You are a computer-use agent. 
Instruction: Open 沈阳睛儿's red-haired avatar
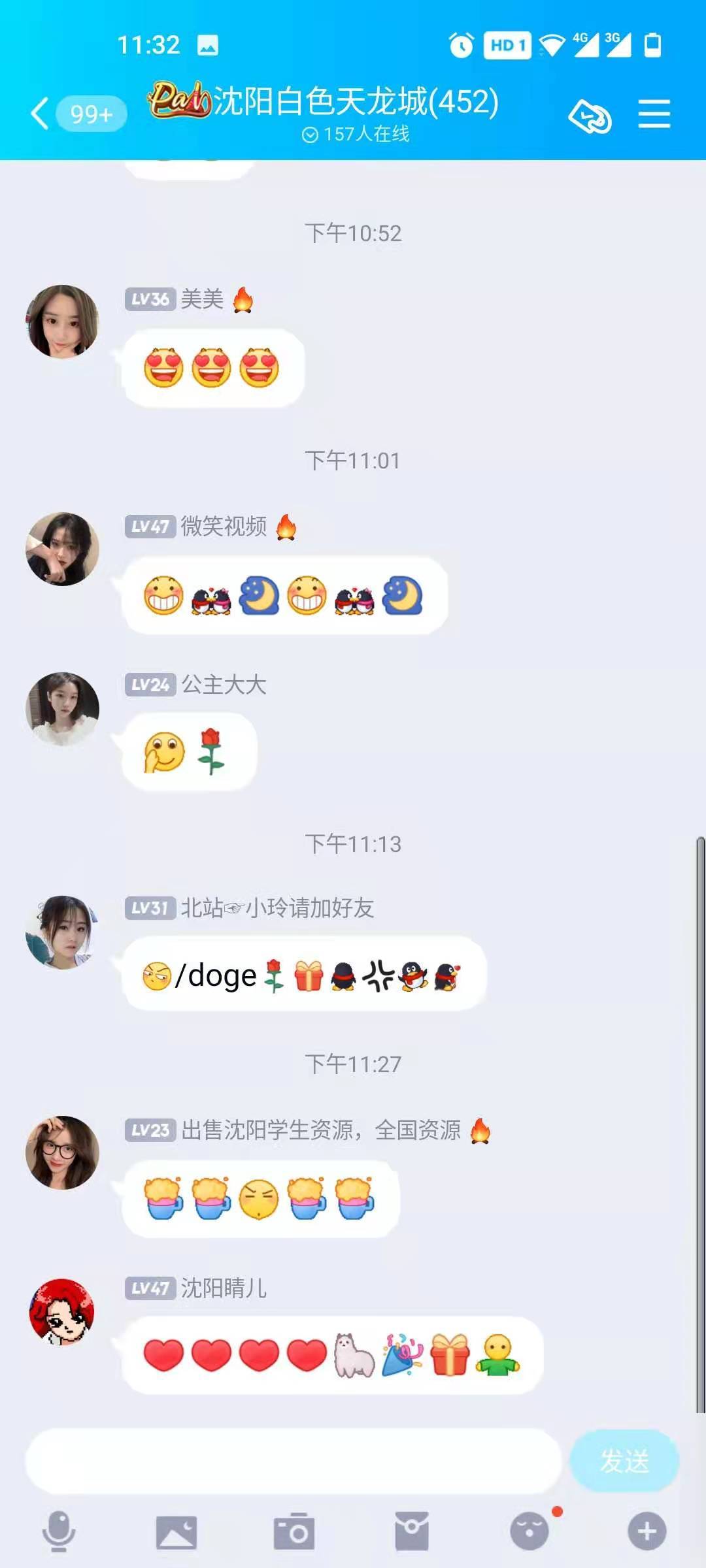tap(62, 1311)
